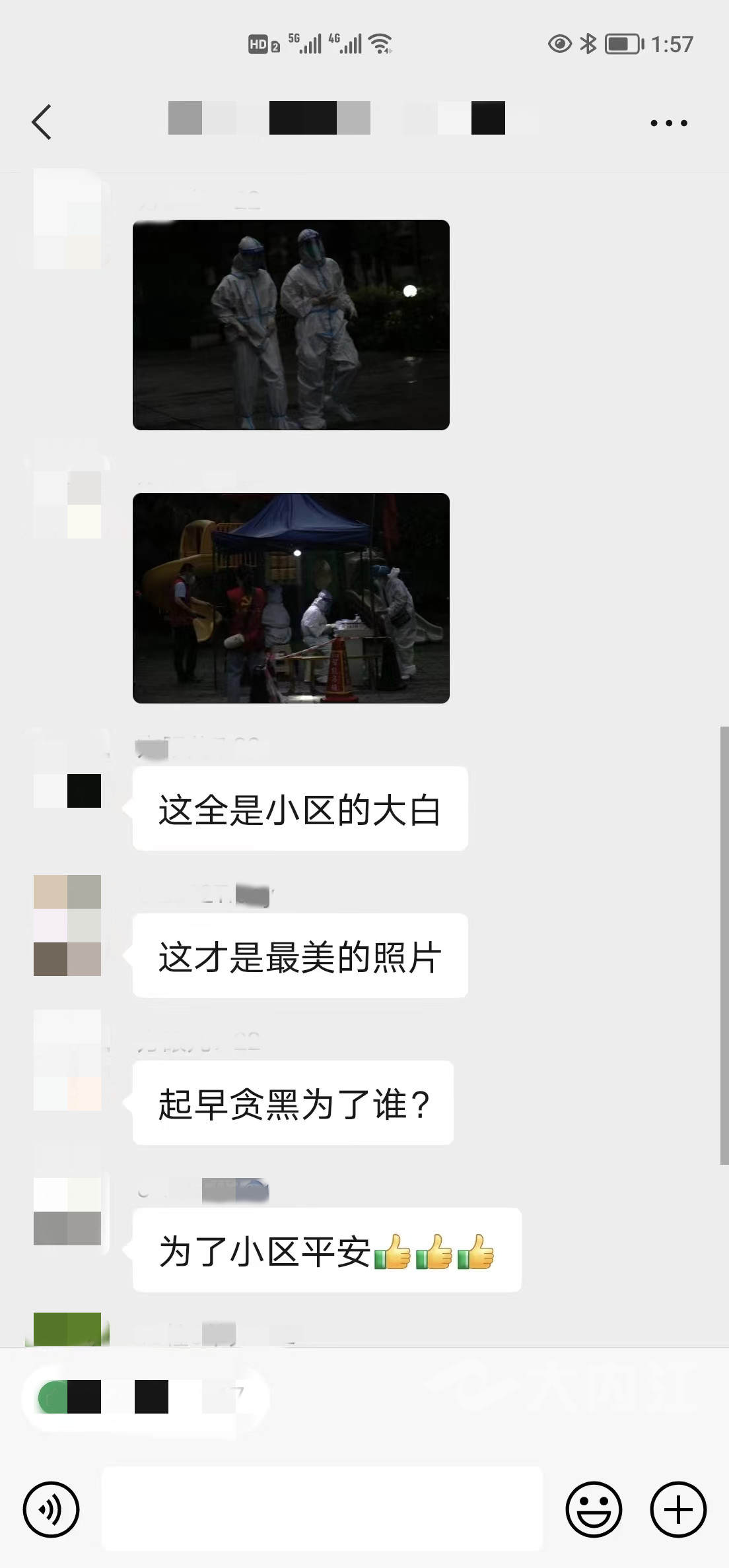Open the photo of two workers in protective suits
This screenshot has height=1568, width=729.
click(291, 325)
